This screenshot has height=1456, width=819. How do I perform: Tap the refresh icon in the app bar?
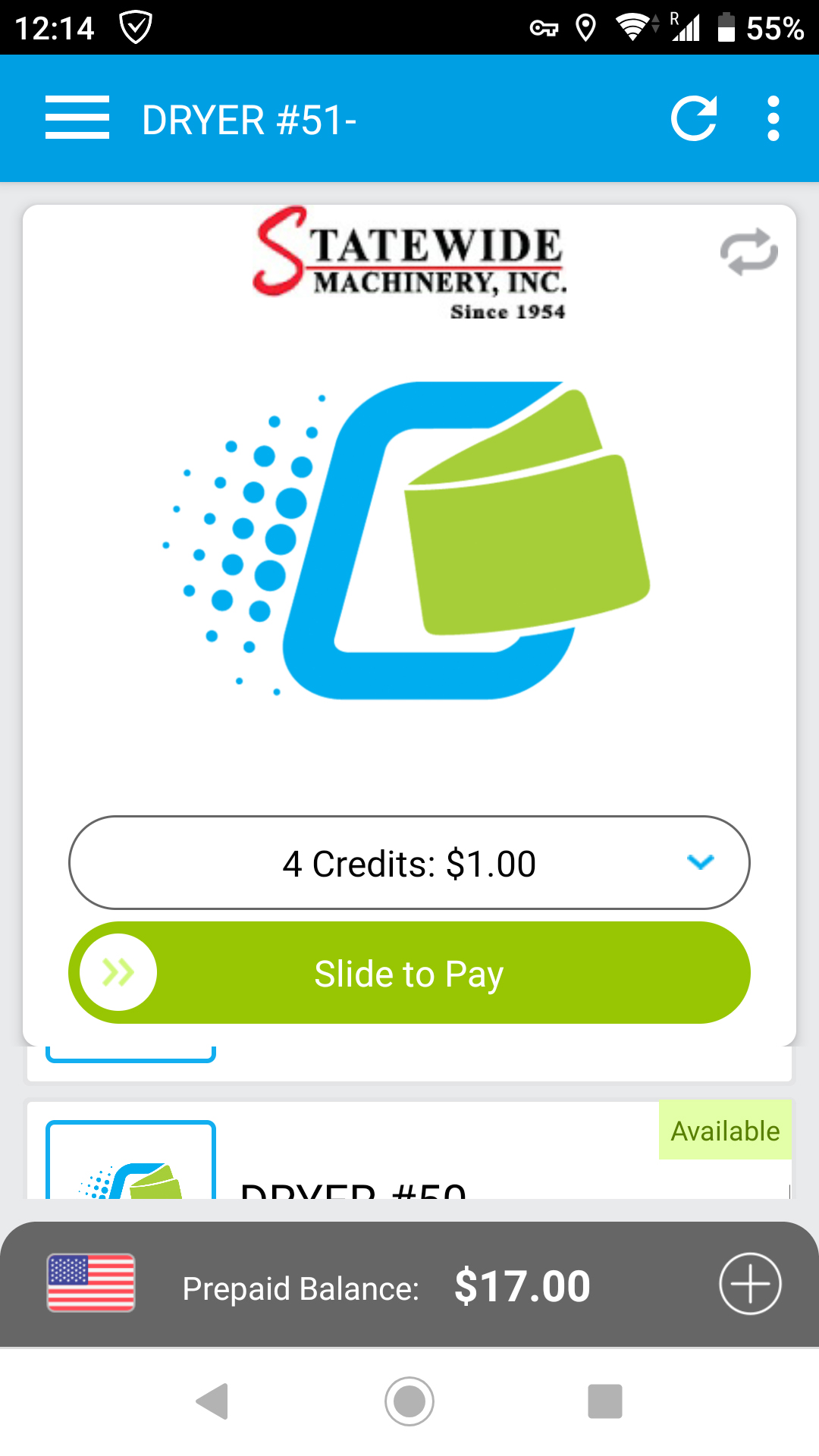[694, 118]
